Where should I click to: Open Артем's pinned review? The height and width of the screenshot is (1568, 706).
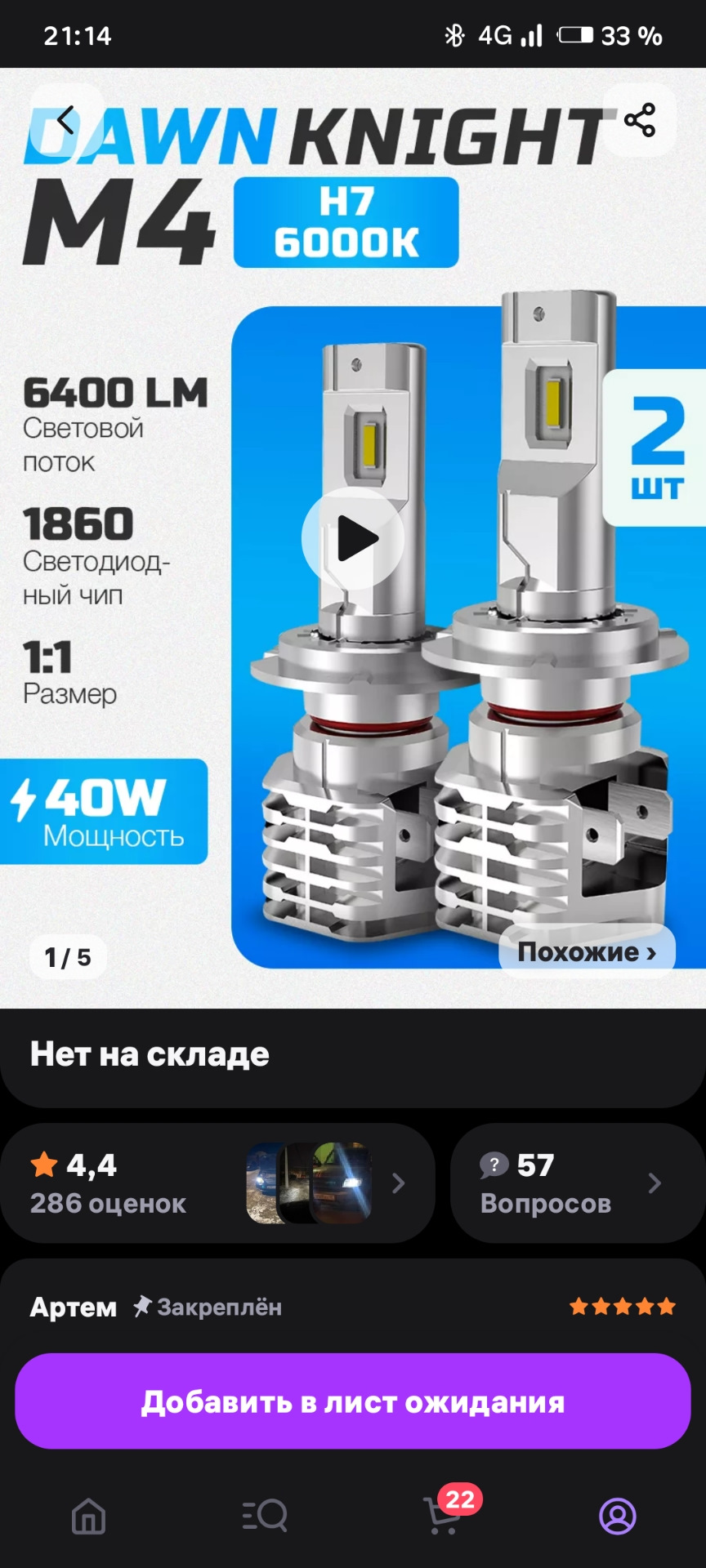[x=353, y=1307]
